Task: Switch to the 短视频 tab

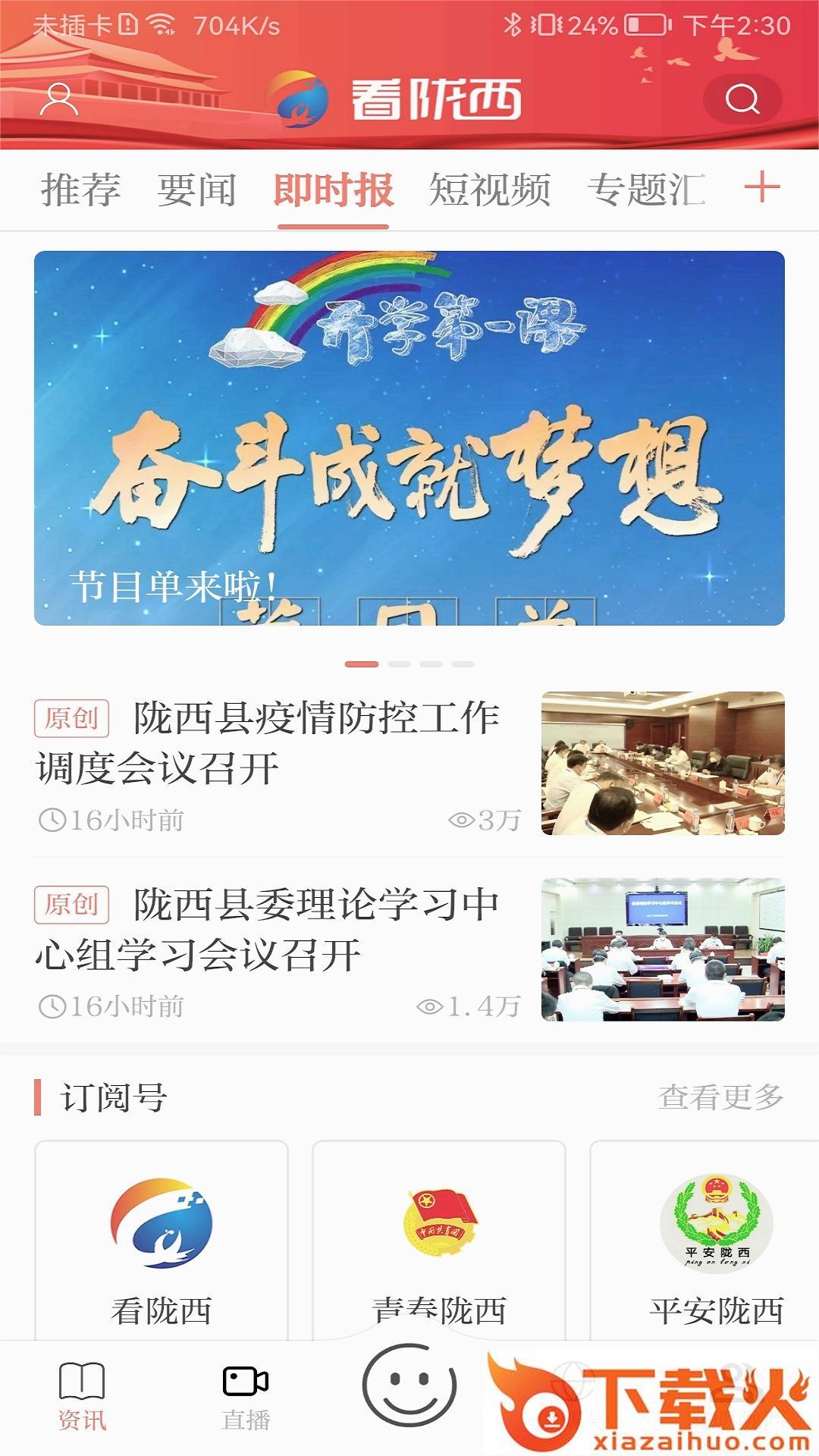Action: click(490, 190)
